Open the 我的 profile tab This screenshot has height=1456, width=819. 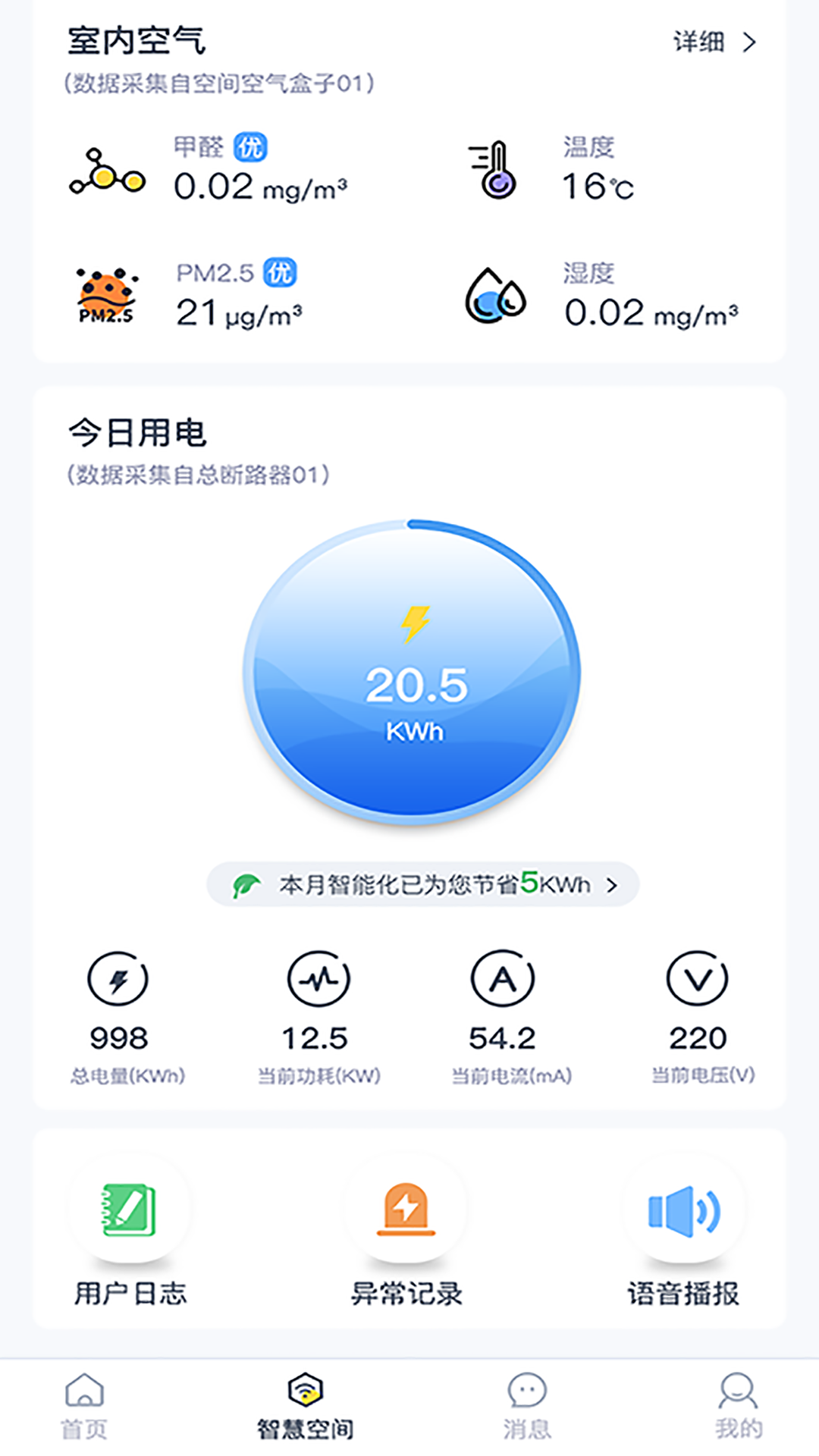[x=738, y=1405]
